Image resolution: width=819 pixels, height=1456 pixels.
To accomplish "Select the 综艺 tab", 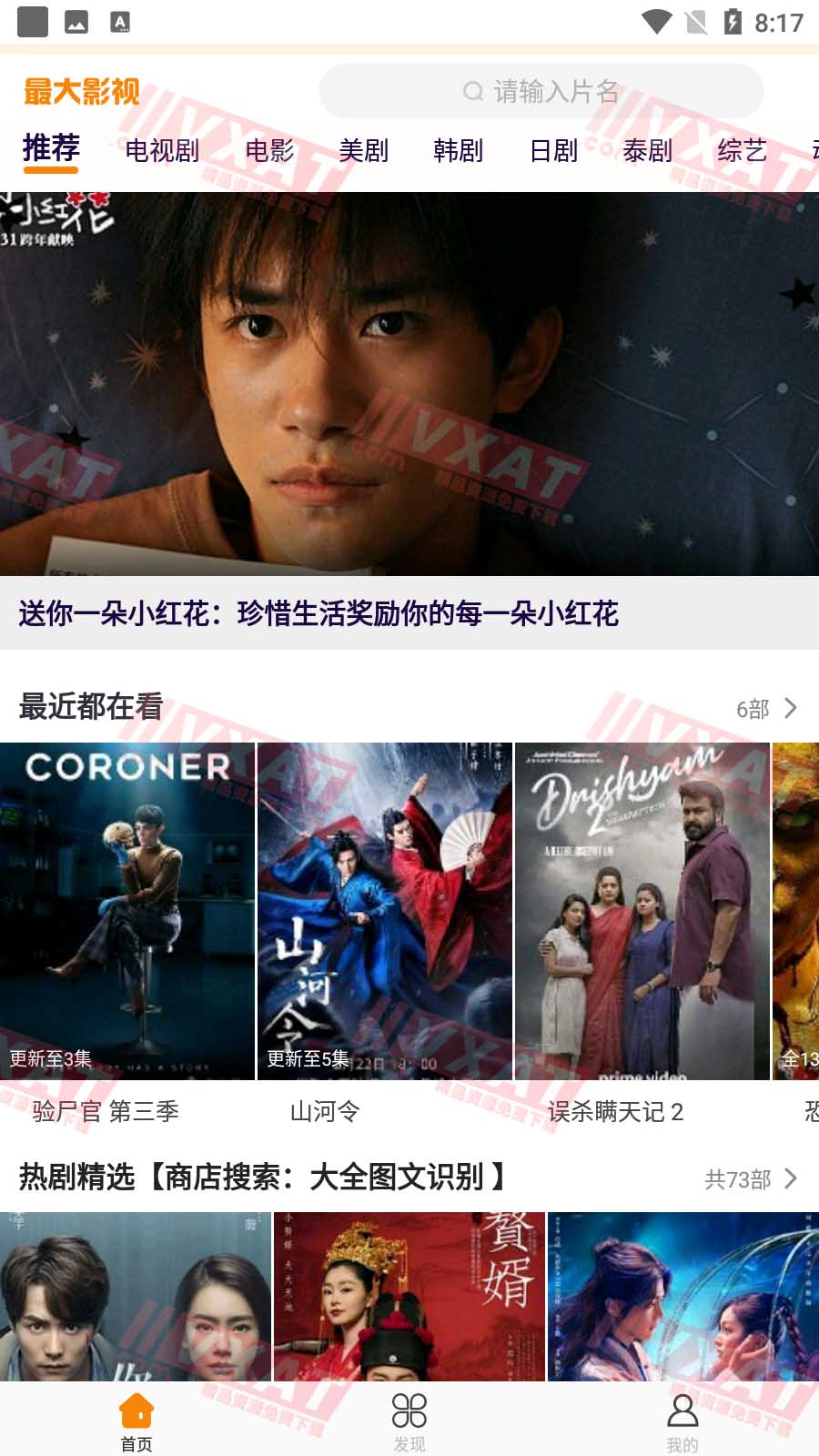I will (742, 150).
